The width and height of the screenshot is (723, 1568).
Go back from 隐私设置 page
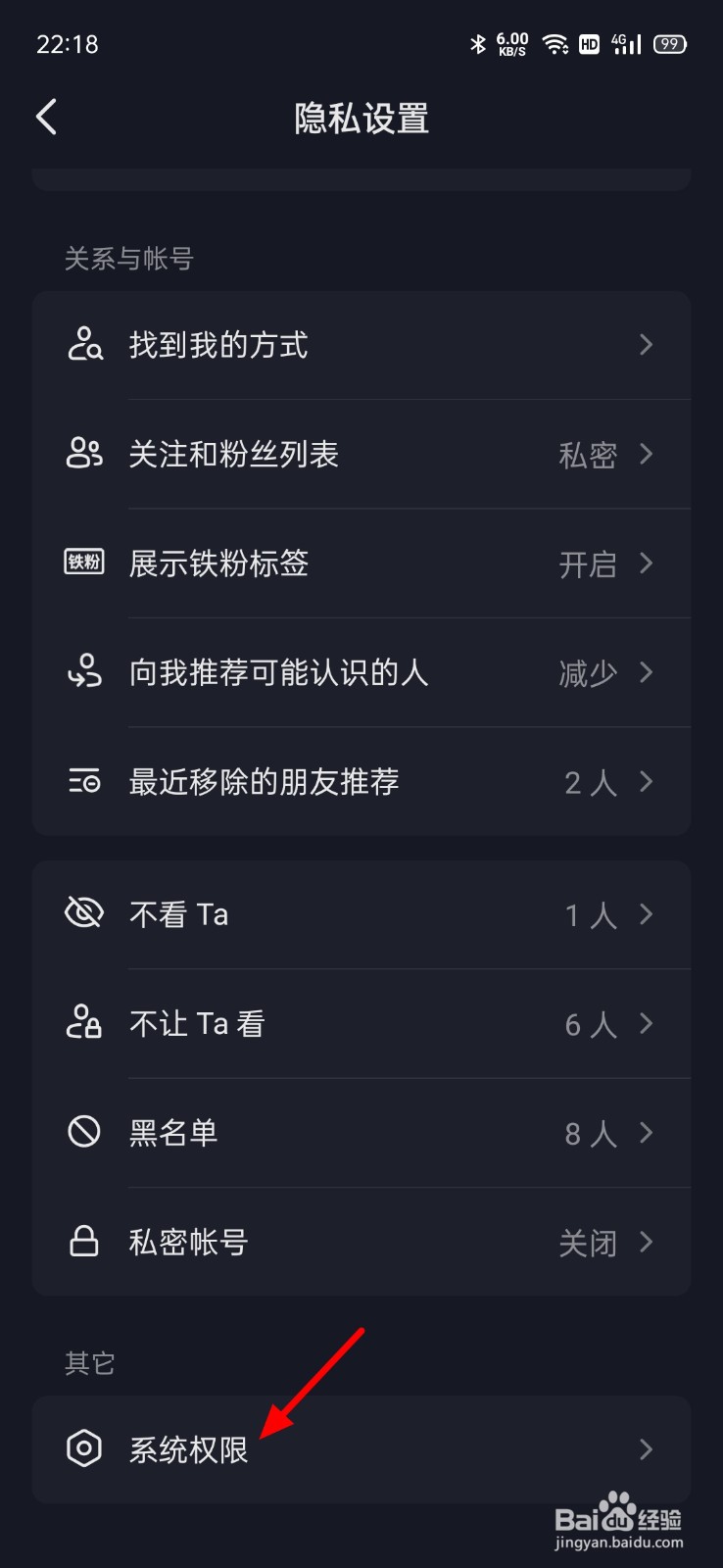tap(46, 118)
